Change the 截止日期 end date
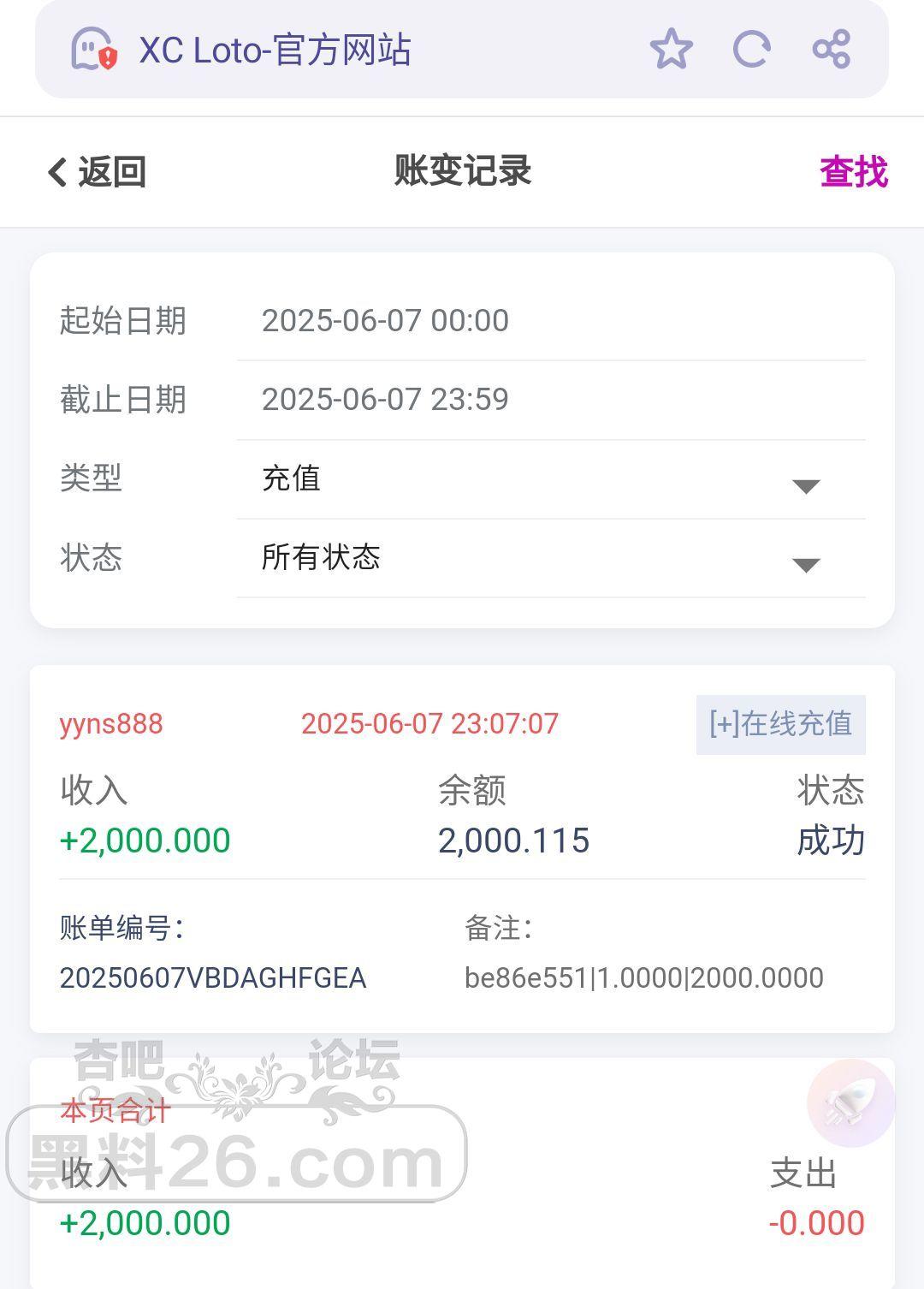Viewport: 924px width, 1289px height. tap(551, 400)
